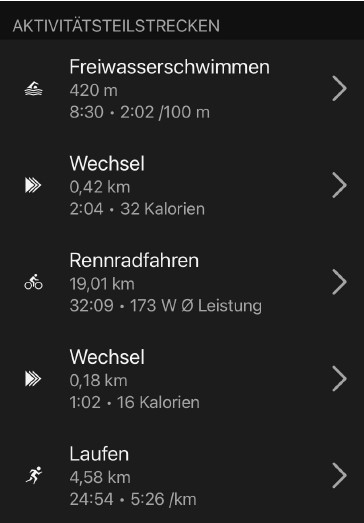Open the Wechsel segment with 0,42 km
Viewport: 364px width, 523px height.
[182, 185]
